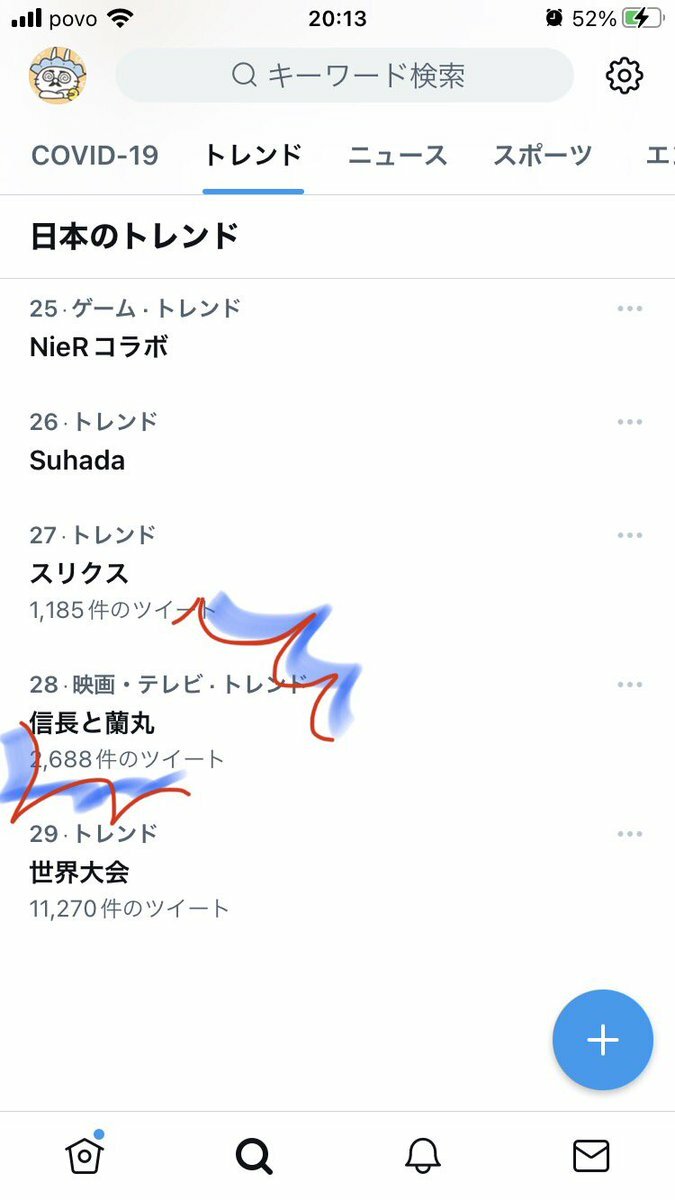675x1200 pixels.
Task: Go to the home timeline tab
Action: click(x=85, y=1156)
